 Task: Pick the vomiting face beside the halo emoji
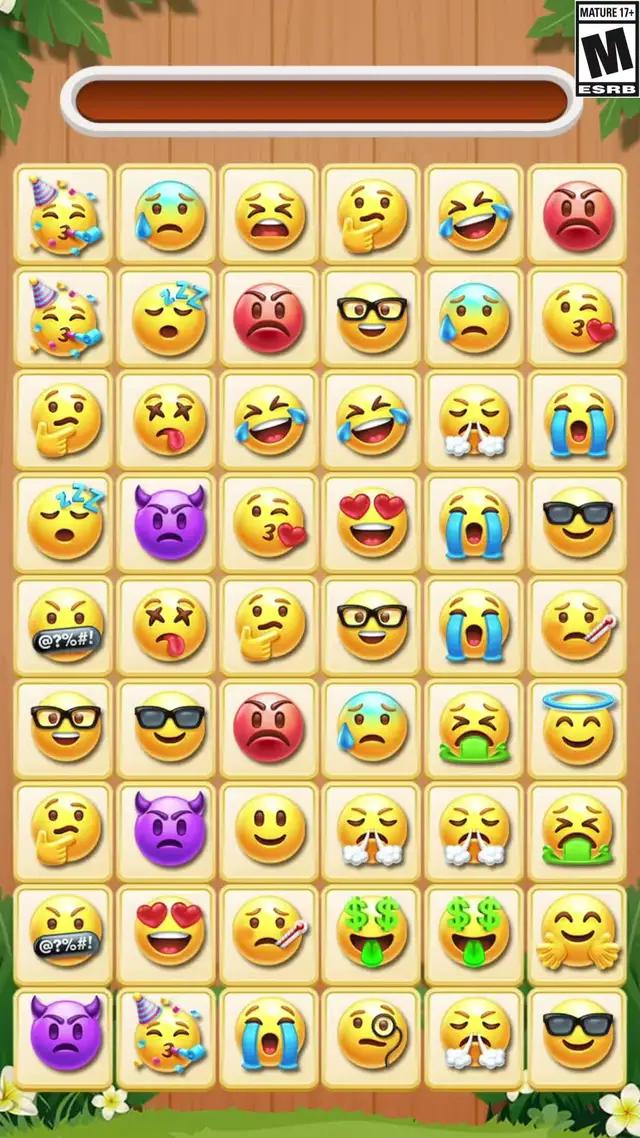(x=475, y=727)
